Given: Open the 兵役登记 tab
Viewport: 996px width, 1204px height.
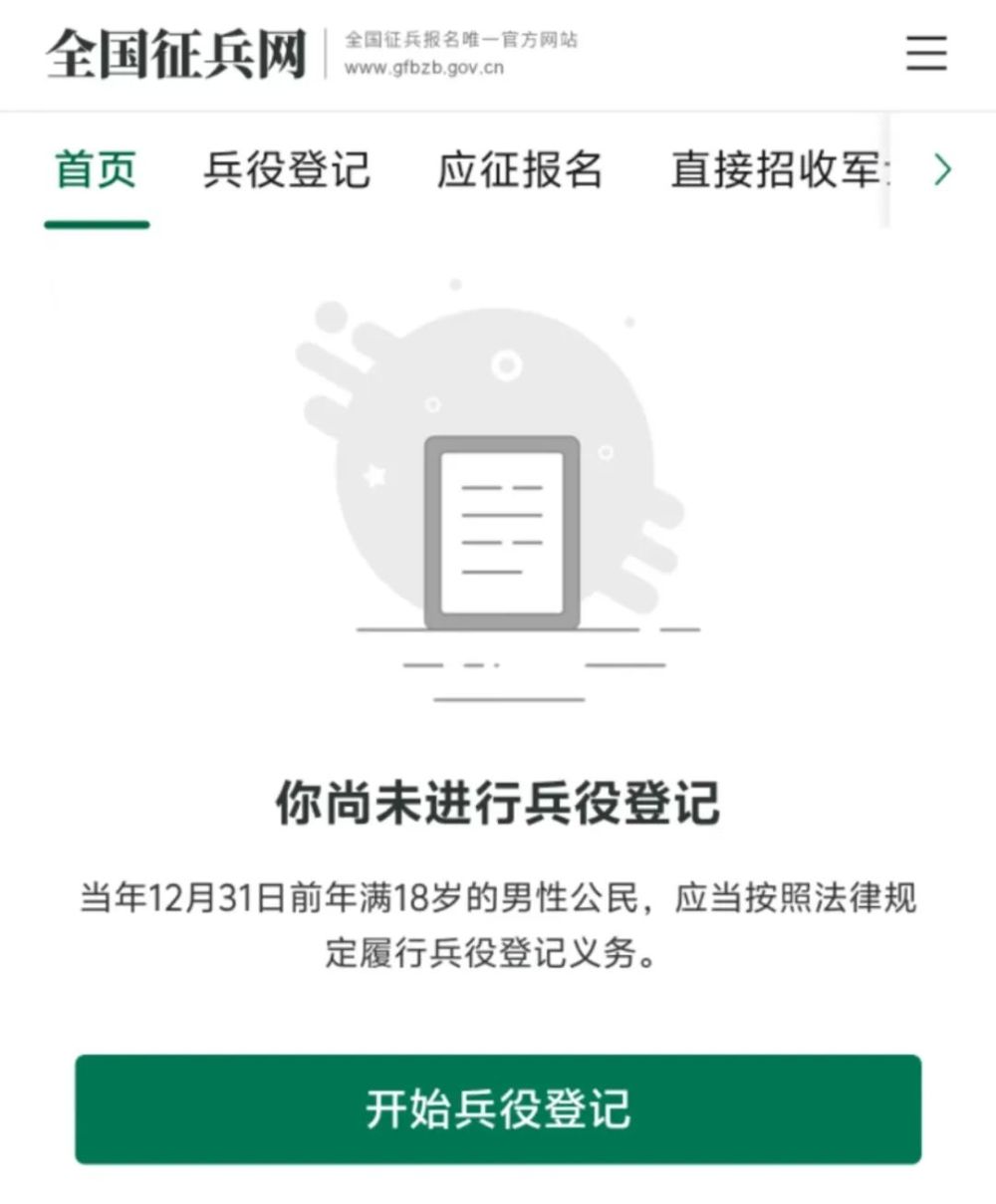Looking at the screenshot, I should pyautogui.click(x=286, y=170).
